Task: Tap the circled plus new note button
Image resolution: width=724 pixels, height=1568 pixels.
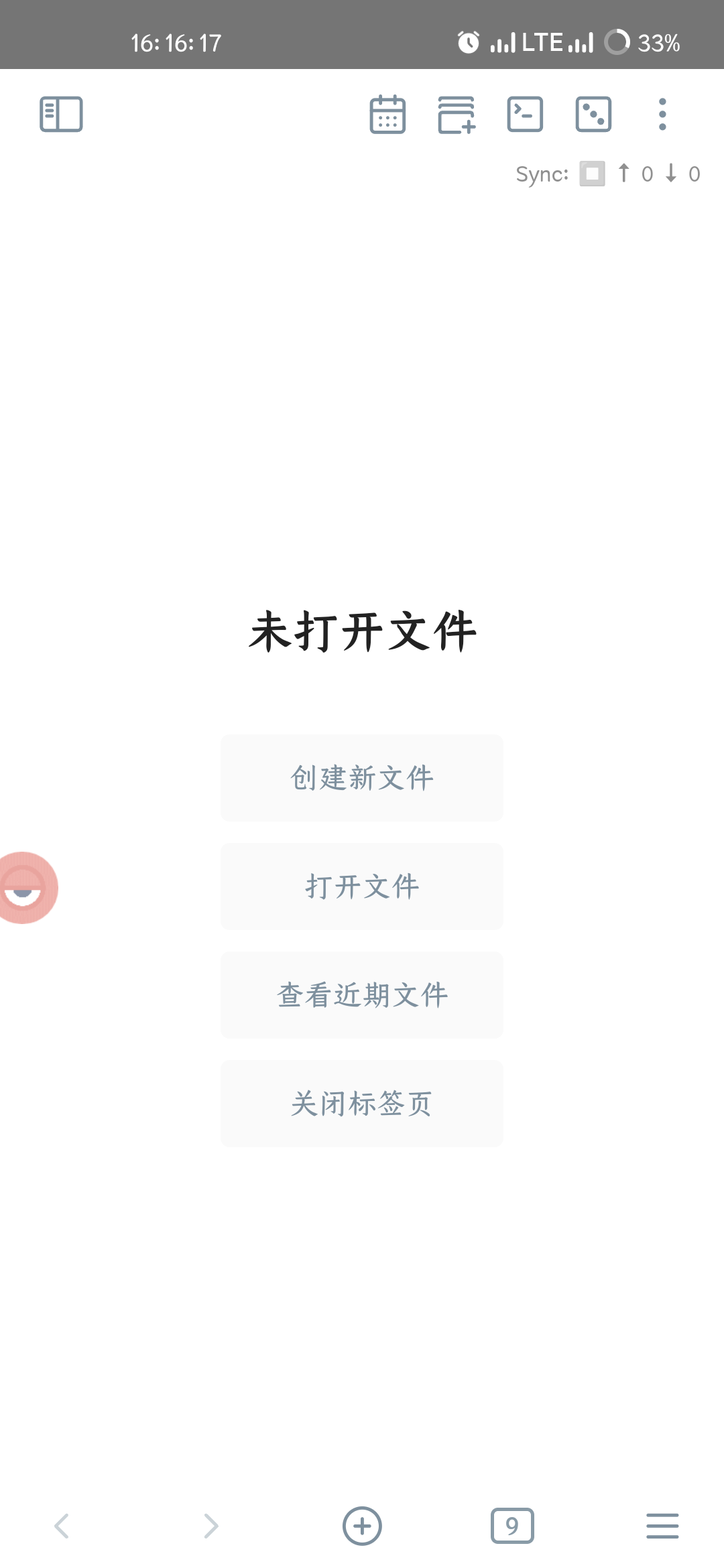Action: tap(362, 1526)
